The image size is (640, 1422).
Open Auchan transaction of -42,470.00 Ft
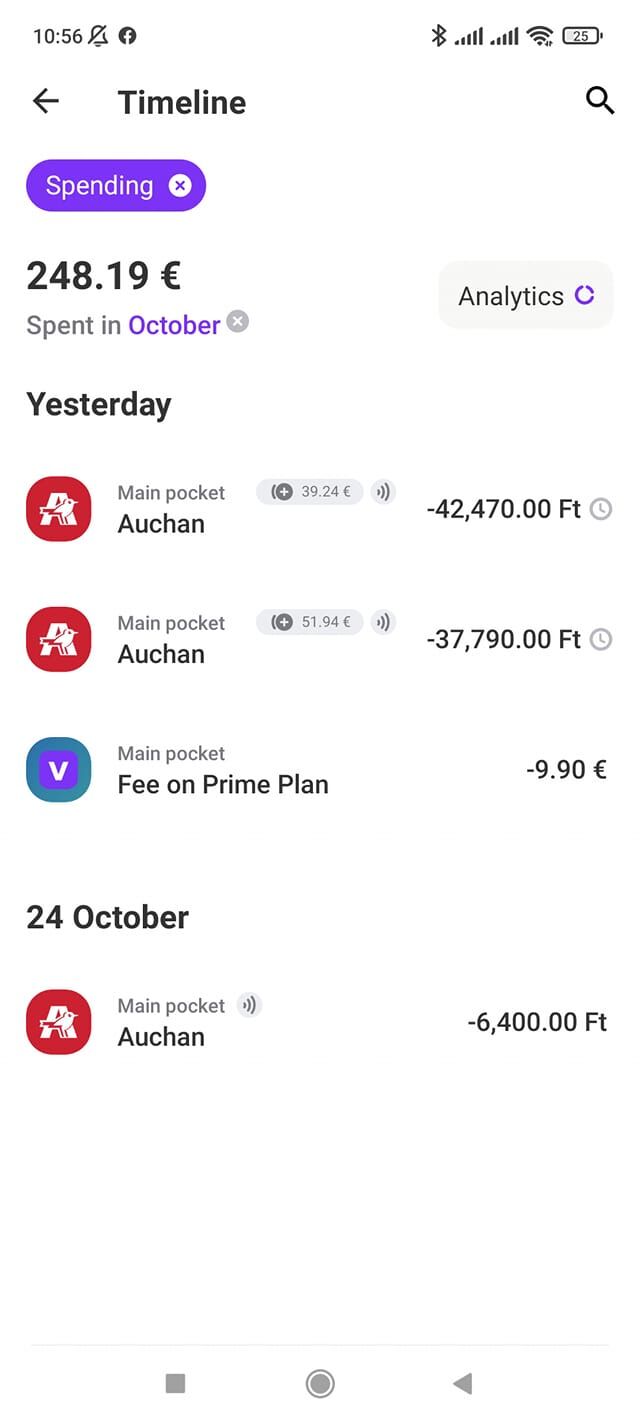click(320, 509)
